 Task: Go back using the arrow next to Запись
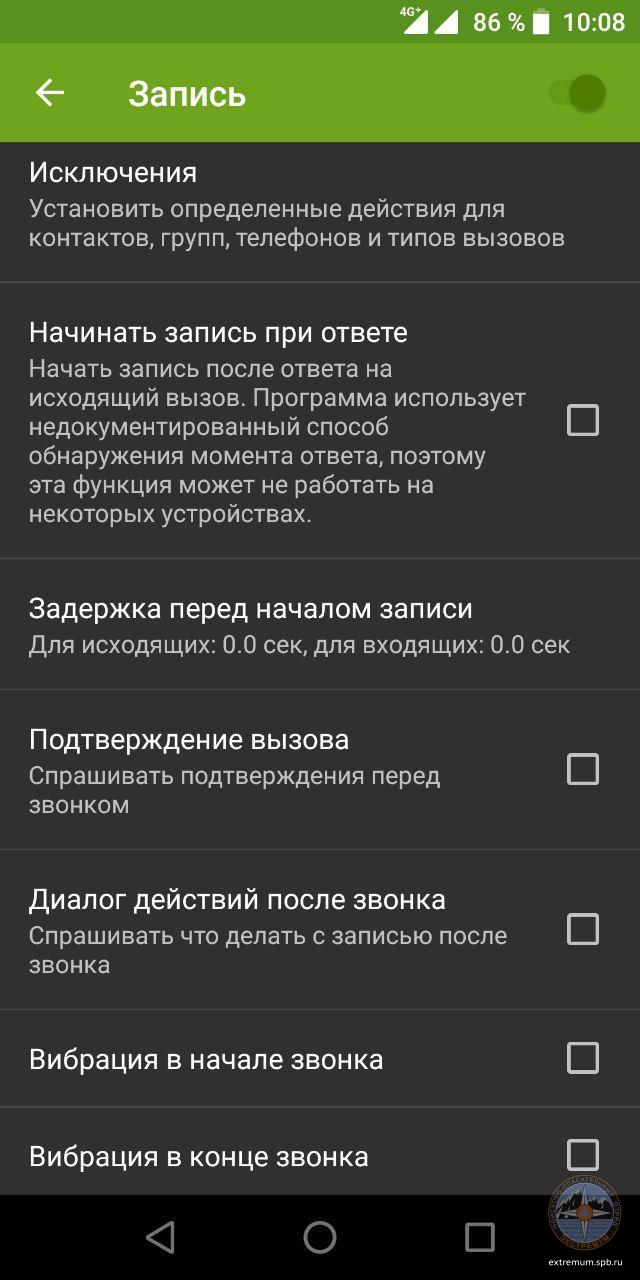(49, 93)
